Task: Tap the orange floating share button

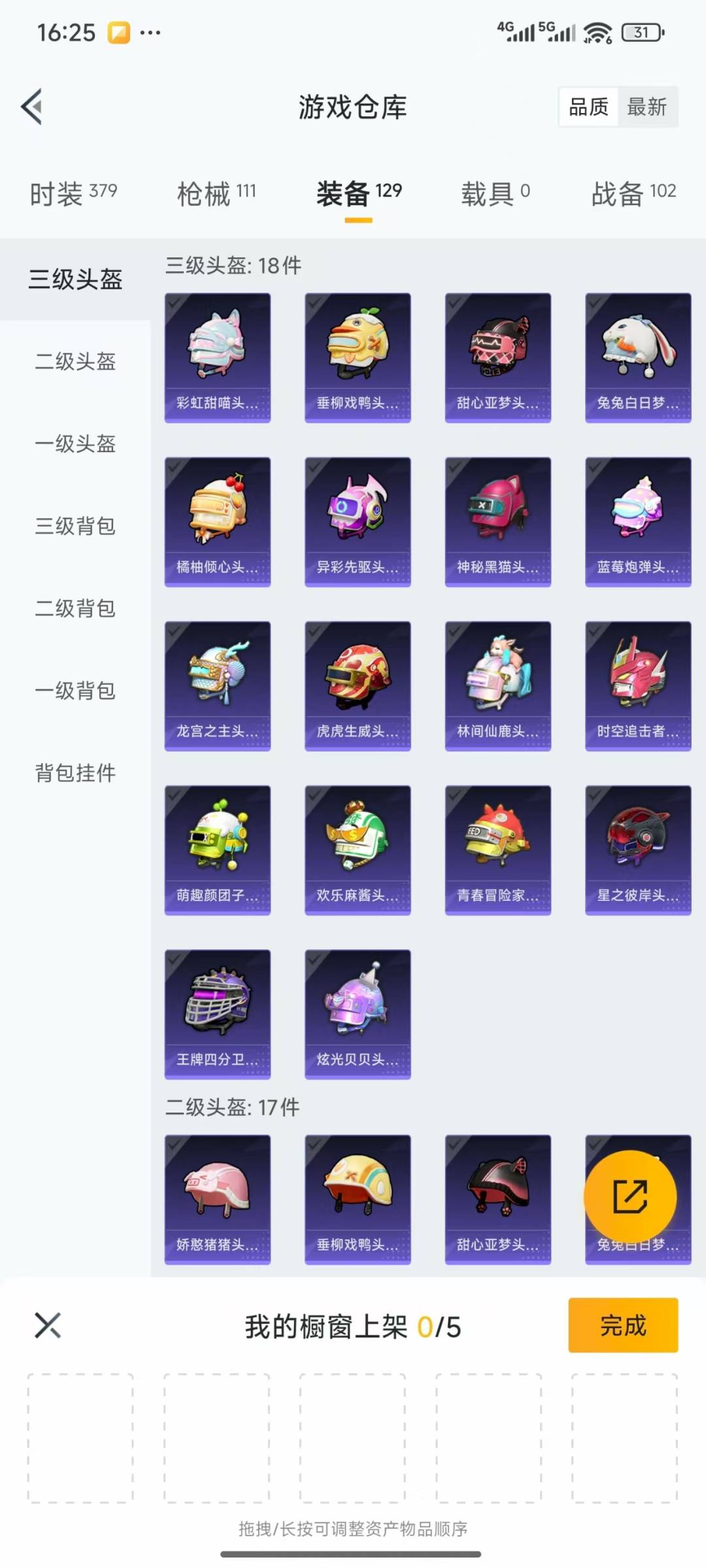Action: tap(630, 1196)
